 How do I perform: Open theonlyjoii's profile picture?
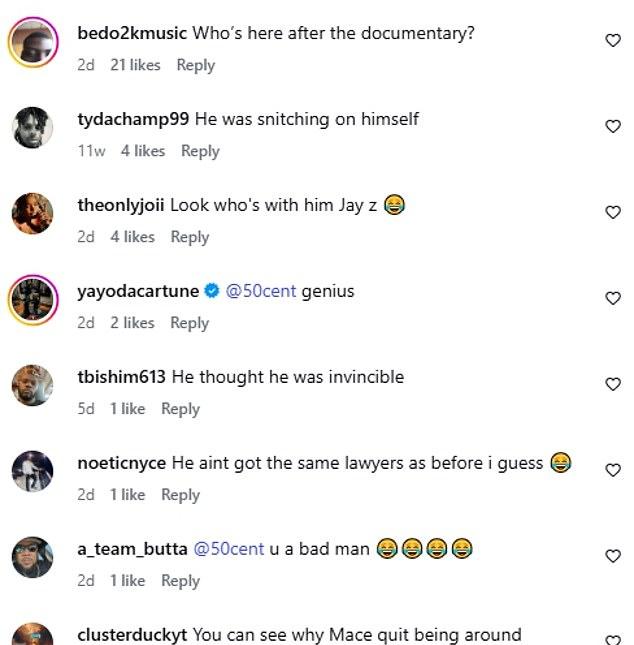[x=32, y=213]
